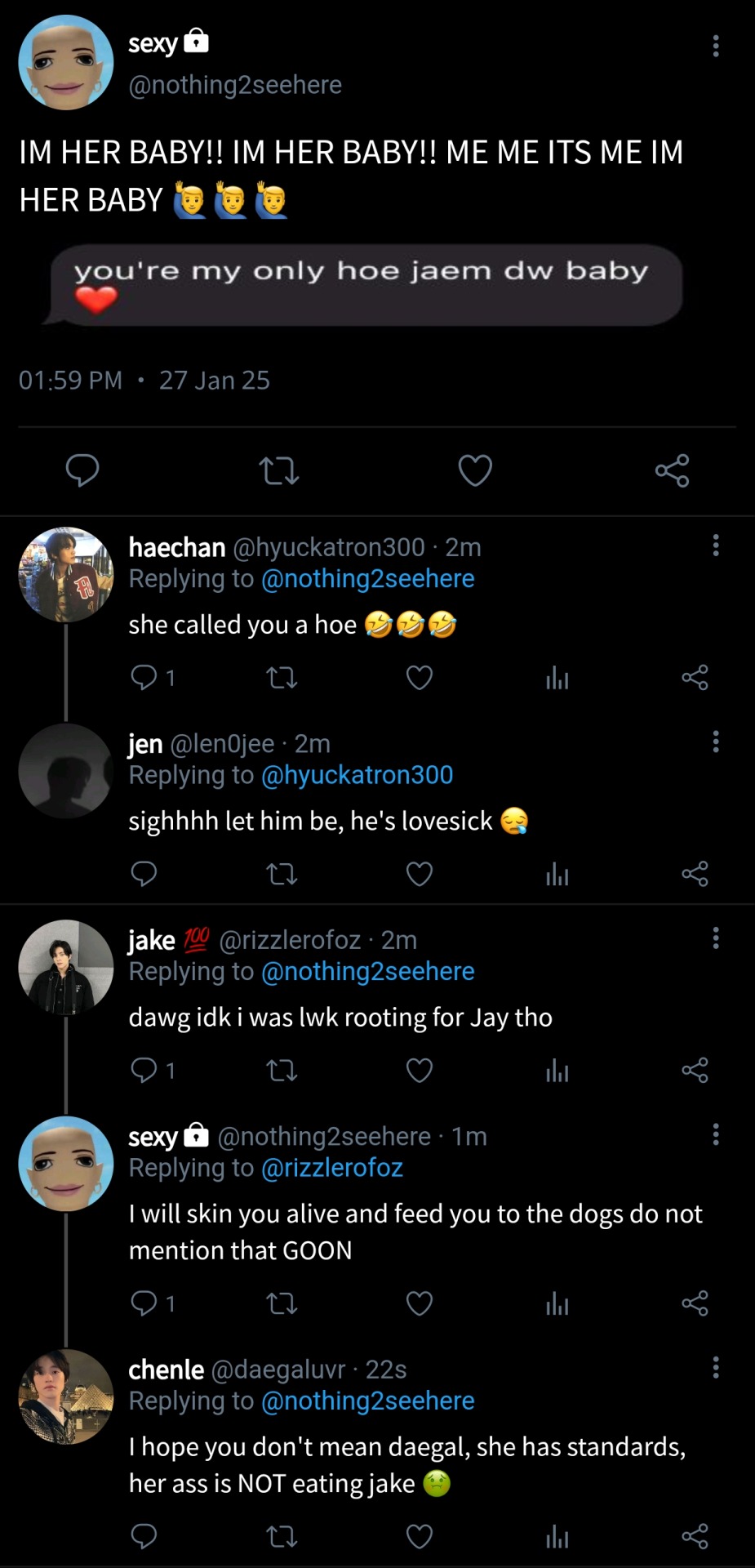755x1568 pixels.
Task: Like the main post by sexy
Action: 475,470
